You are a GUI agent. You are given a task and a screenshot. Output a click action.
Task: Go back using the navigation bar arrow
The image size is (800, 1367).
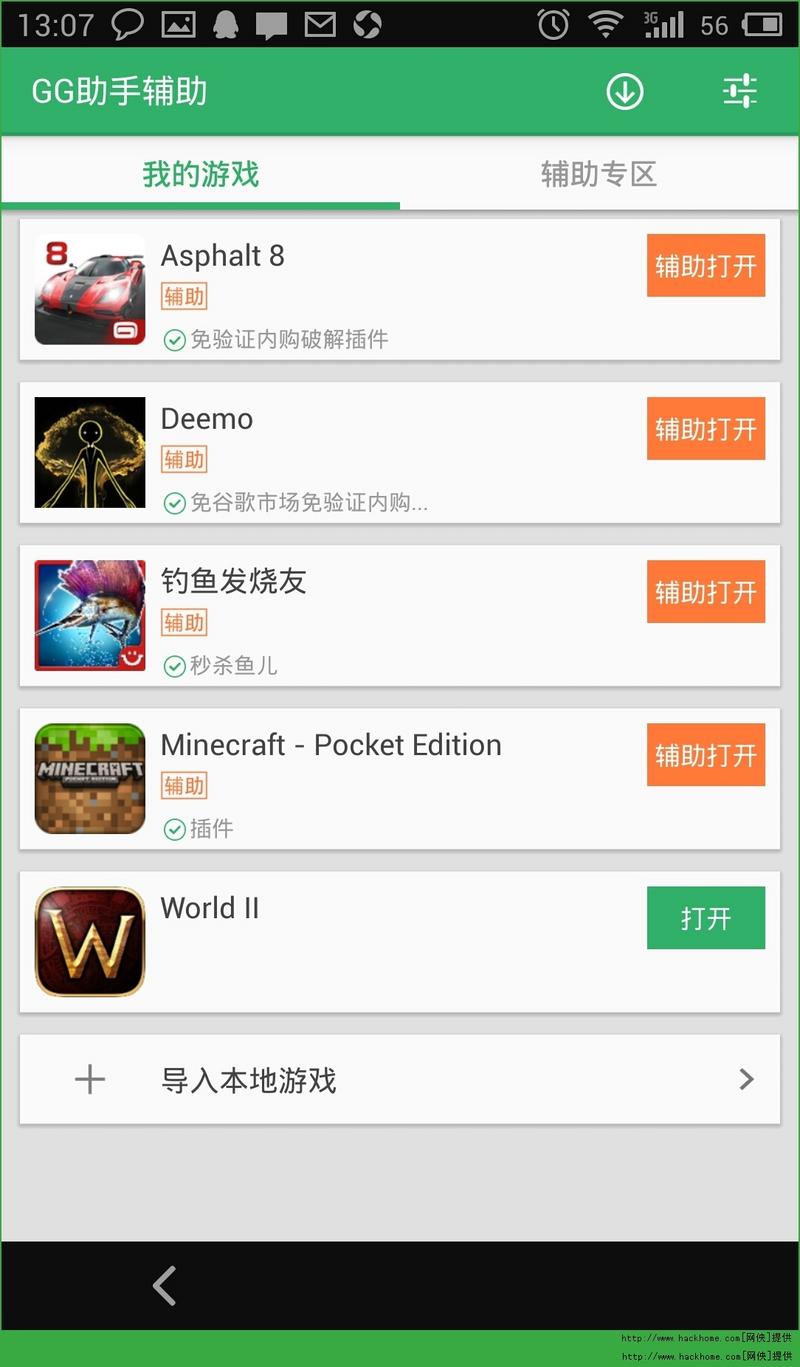point(165,1286)
